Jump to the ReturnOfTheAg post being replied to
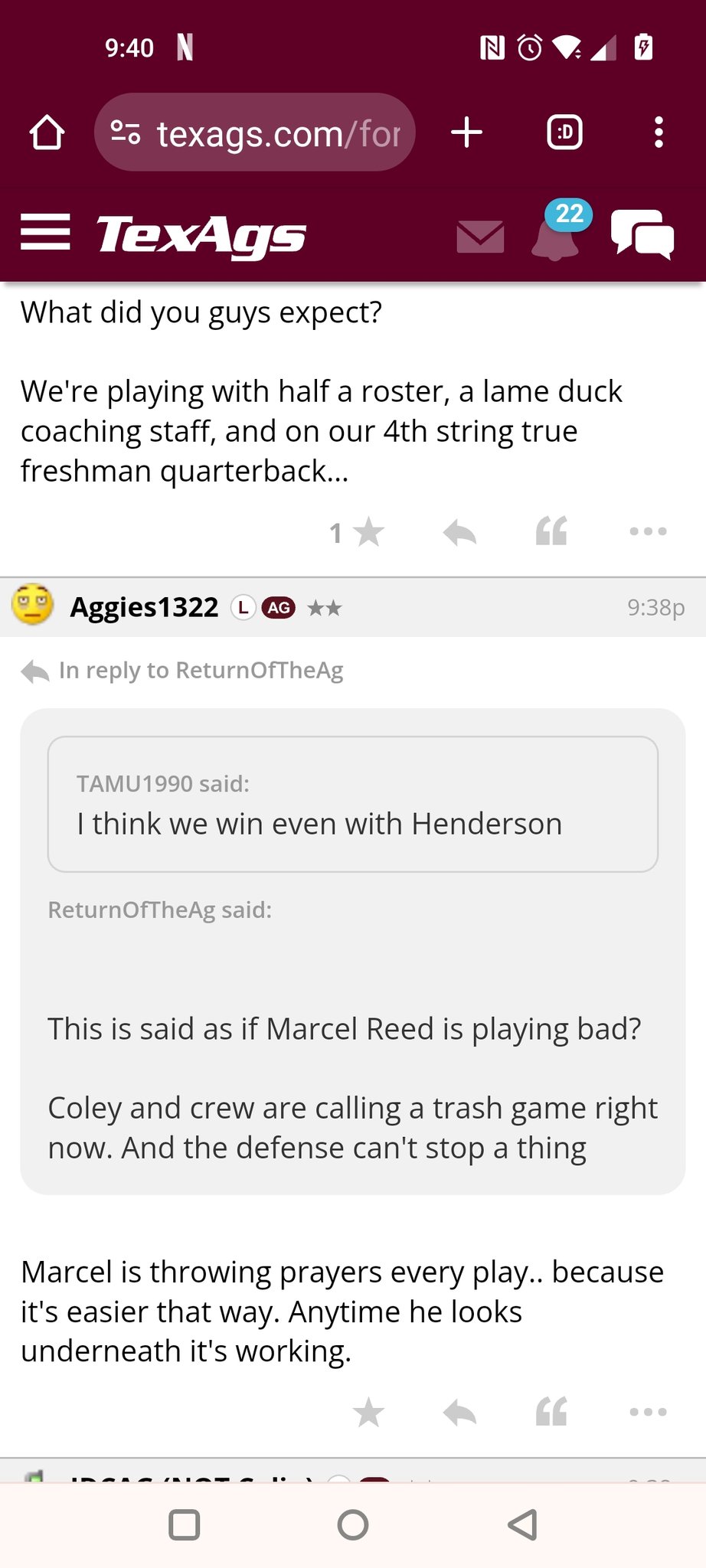This screenshot has width=706, height=1568. pos(201,671)
